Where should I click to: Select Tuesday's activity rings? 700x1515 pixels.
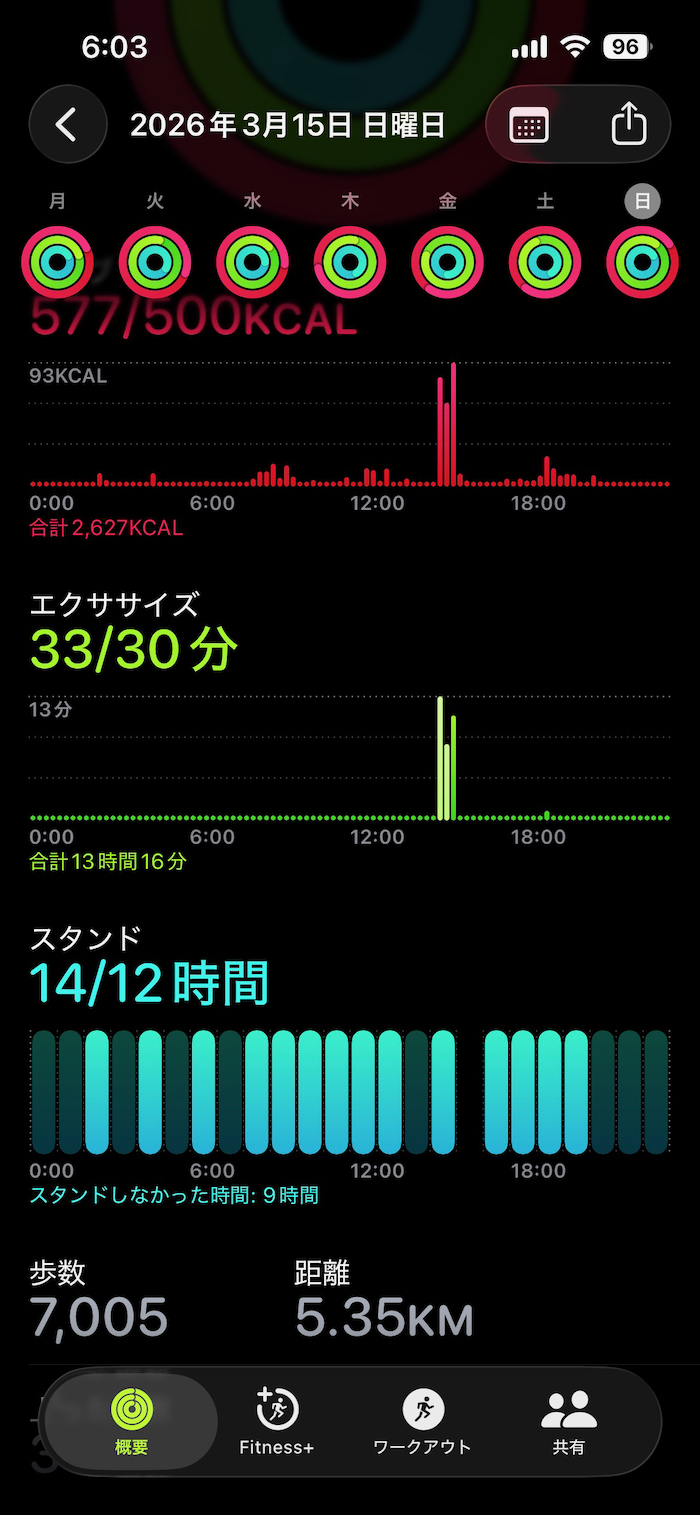pyautogui.click(x=155, y=263)
